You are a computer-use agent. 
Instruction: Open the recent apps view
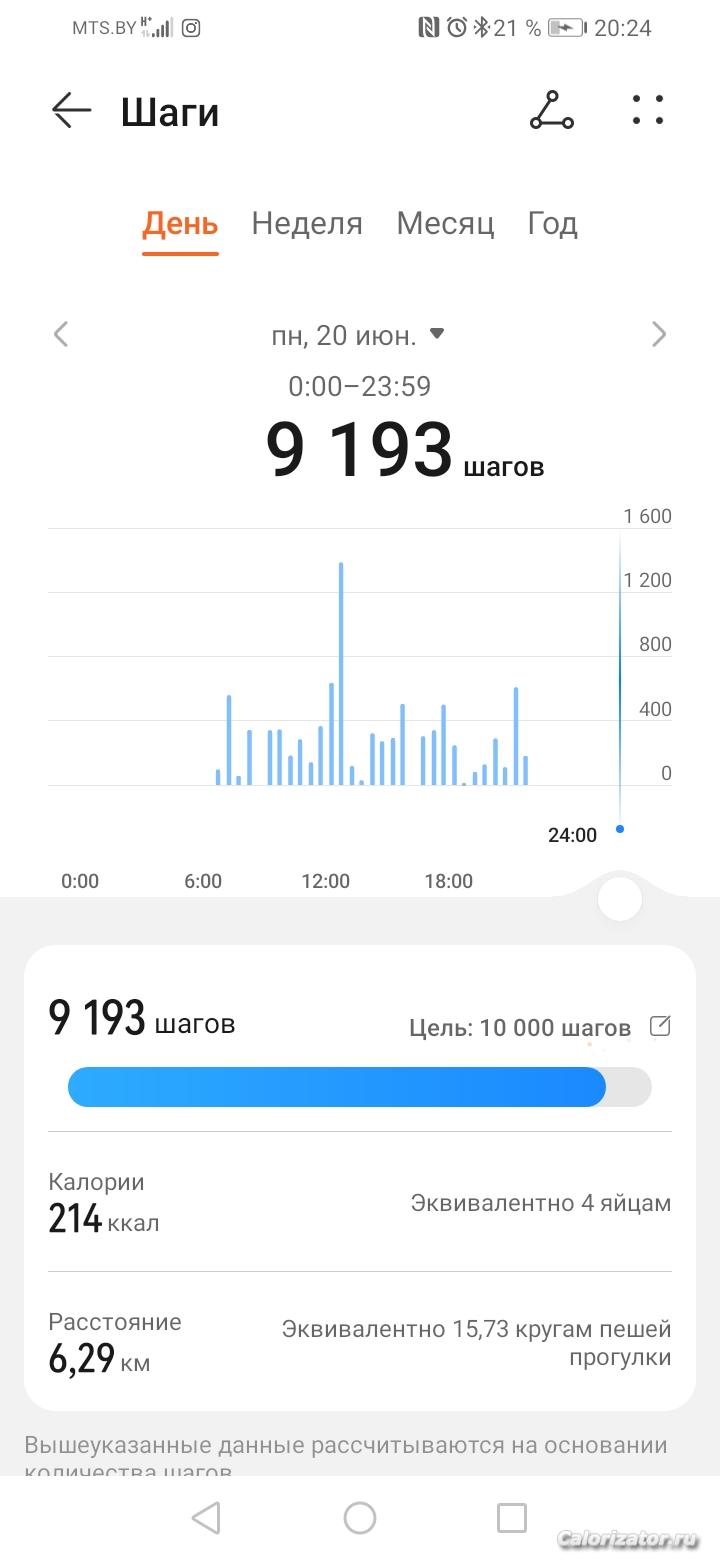click(512, 1518)
